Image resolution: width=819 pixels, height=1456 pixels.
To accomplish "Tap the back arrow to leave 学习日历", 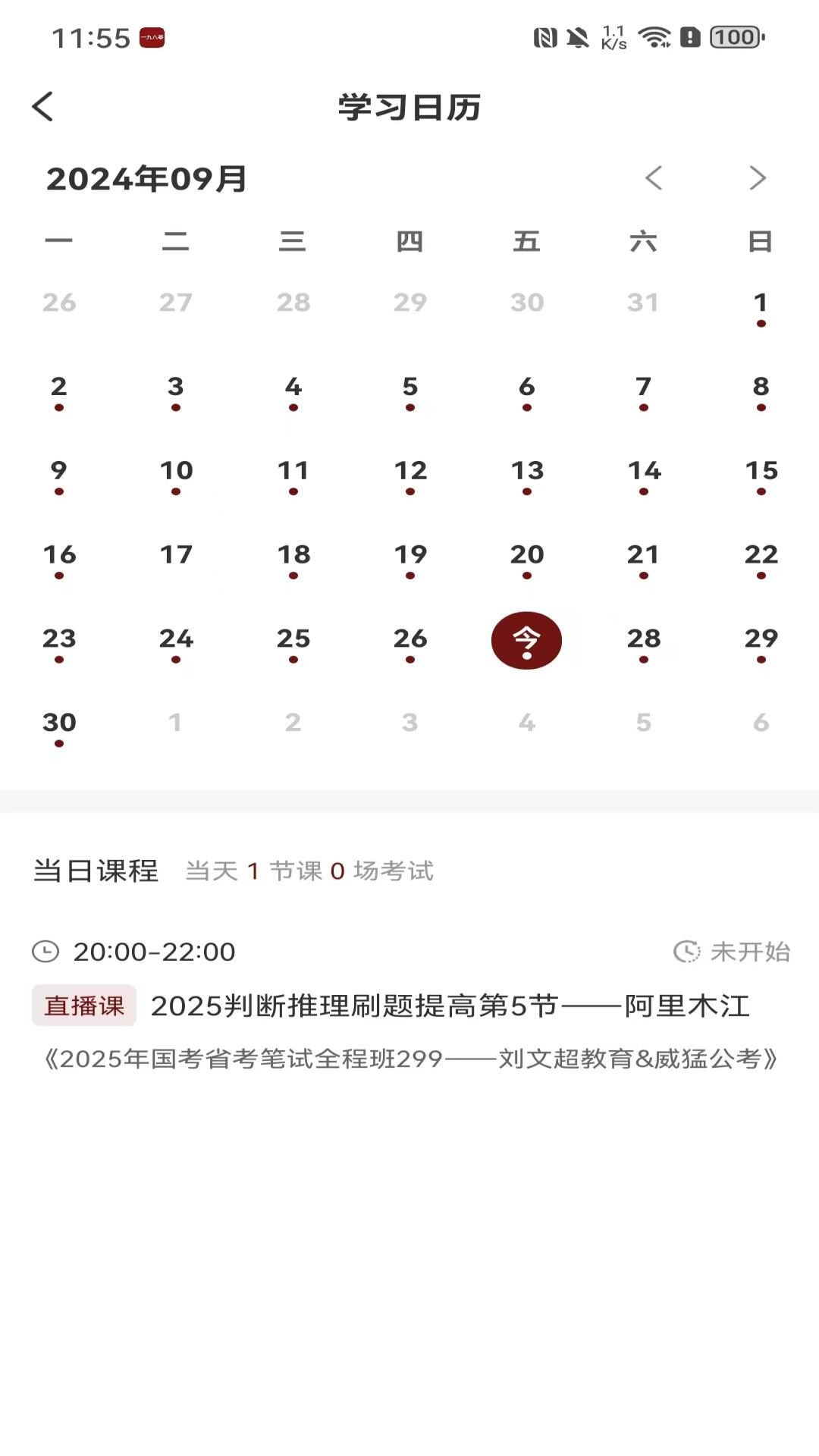I will pyautogui.click(x=43, y=107).
